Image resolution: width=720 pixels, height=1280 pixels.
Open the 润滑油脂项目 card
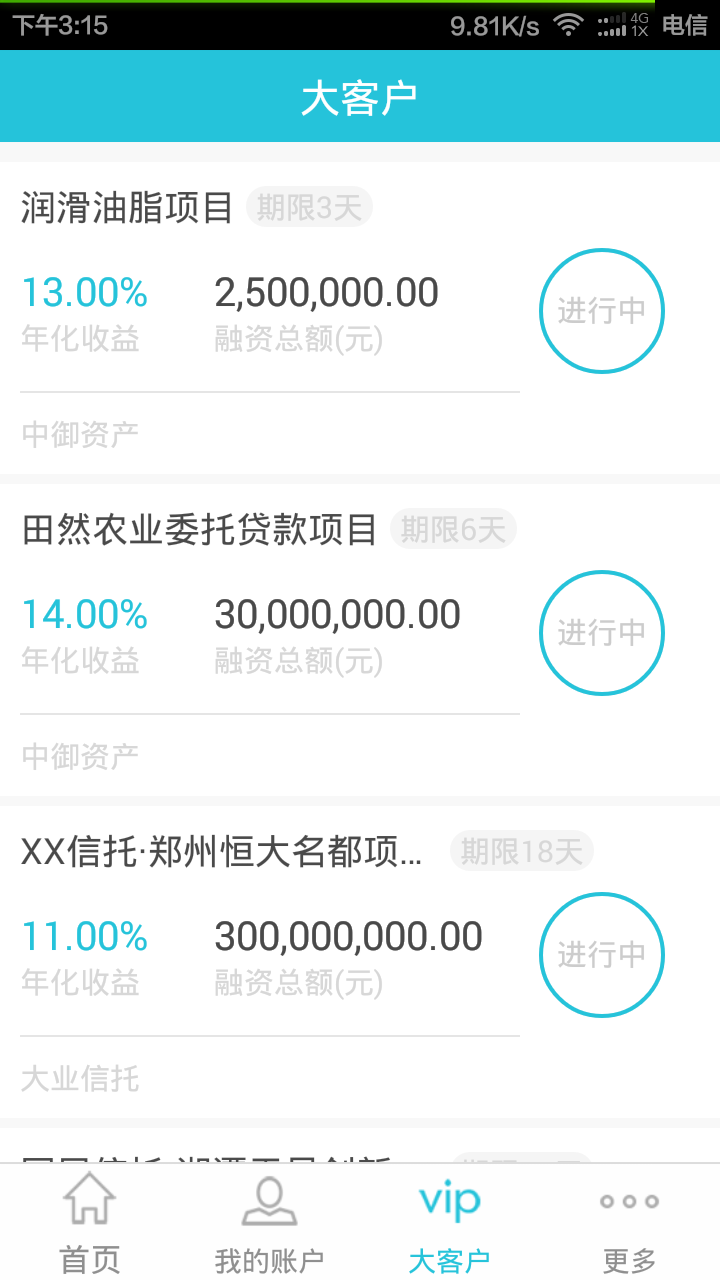pyautogui.click(x=127, y=208)
